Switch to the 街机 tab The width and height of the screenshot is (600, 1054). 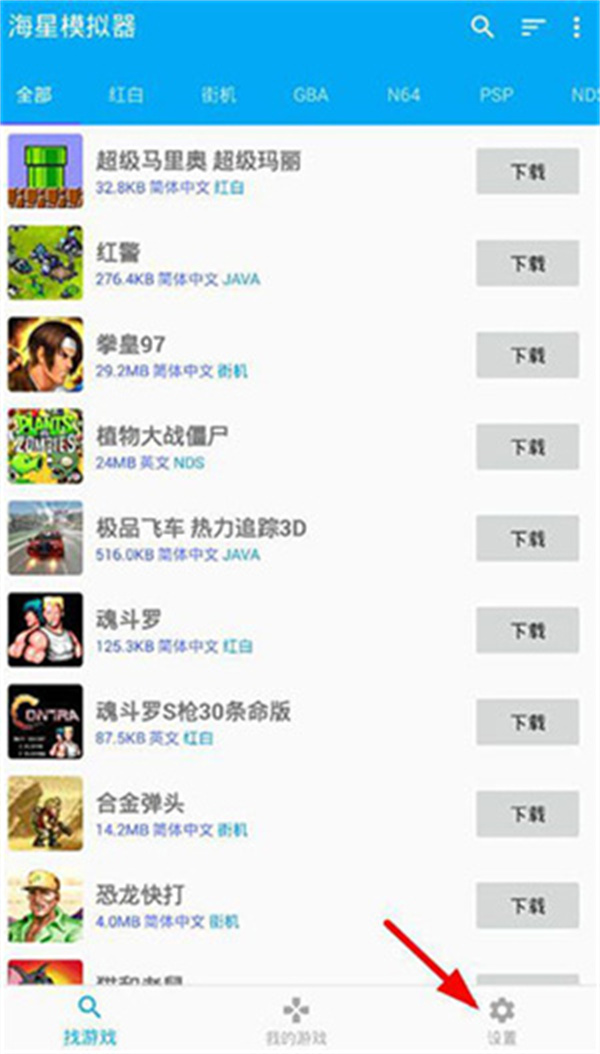point(219,96)
